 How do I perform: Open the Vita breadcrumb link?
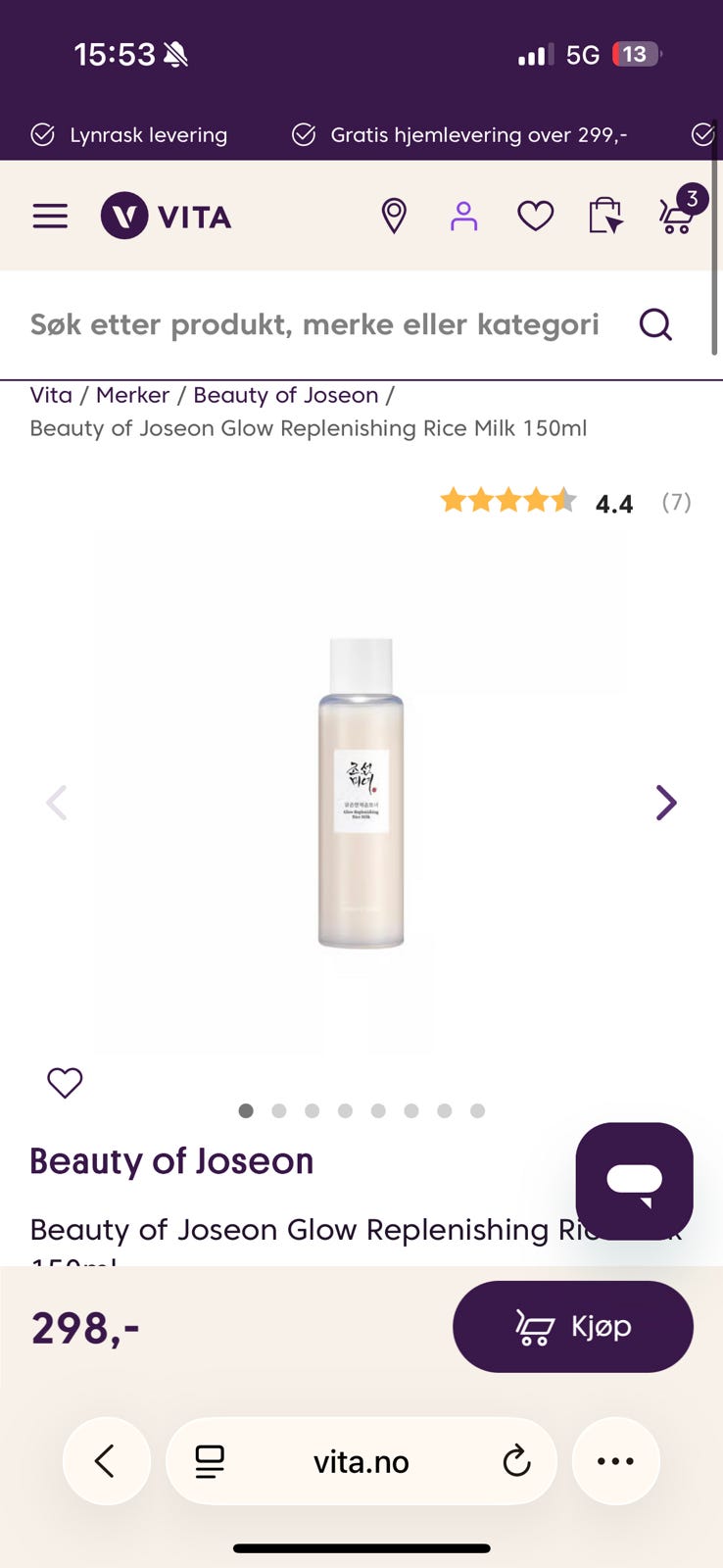[51, 395]
